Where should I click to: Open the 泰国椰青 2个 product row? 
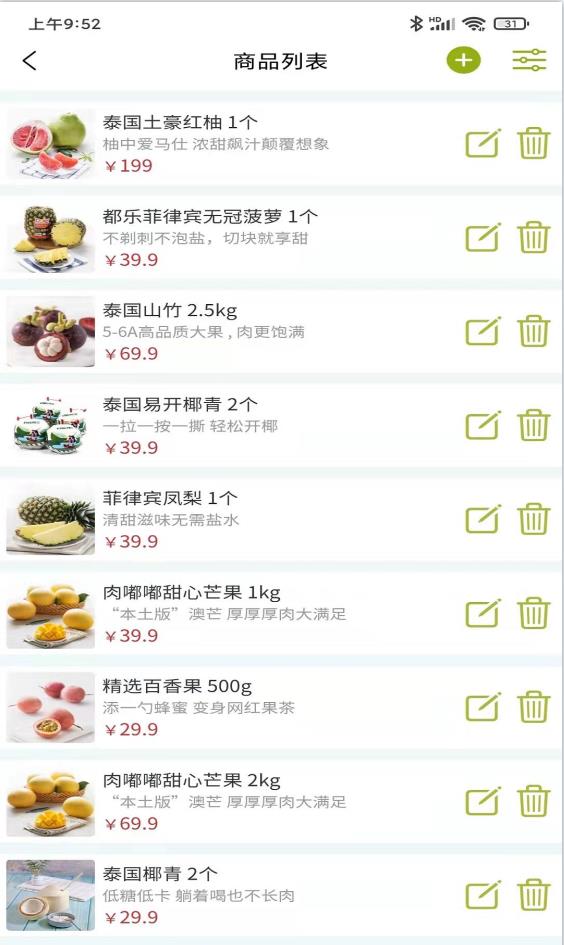click(x=281, y=895)
